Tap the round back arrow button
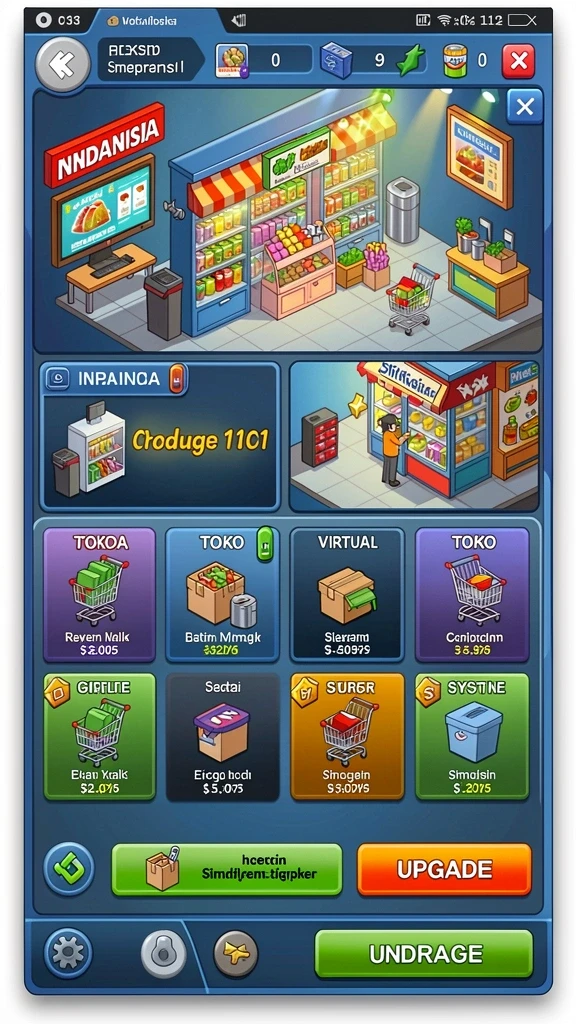This screenshot has width=576, height=1024. coord(63,64)
